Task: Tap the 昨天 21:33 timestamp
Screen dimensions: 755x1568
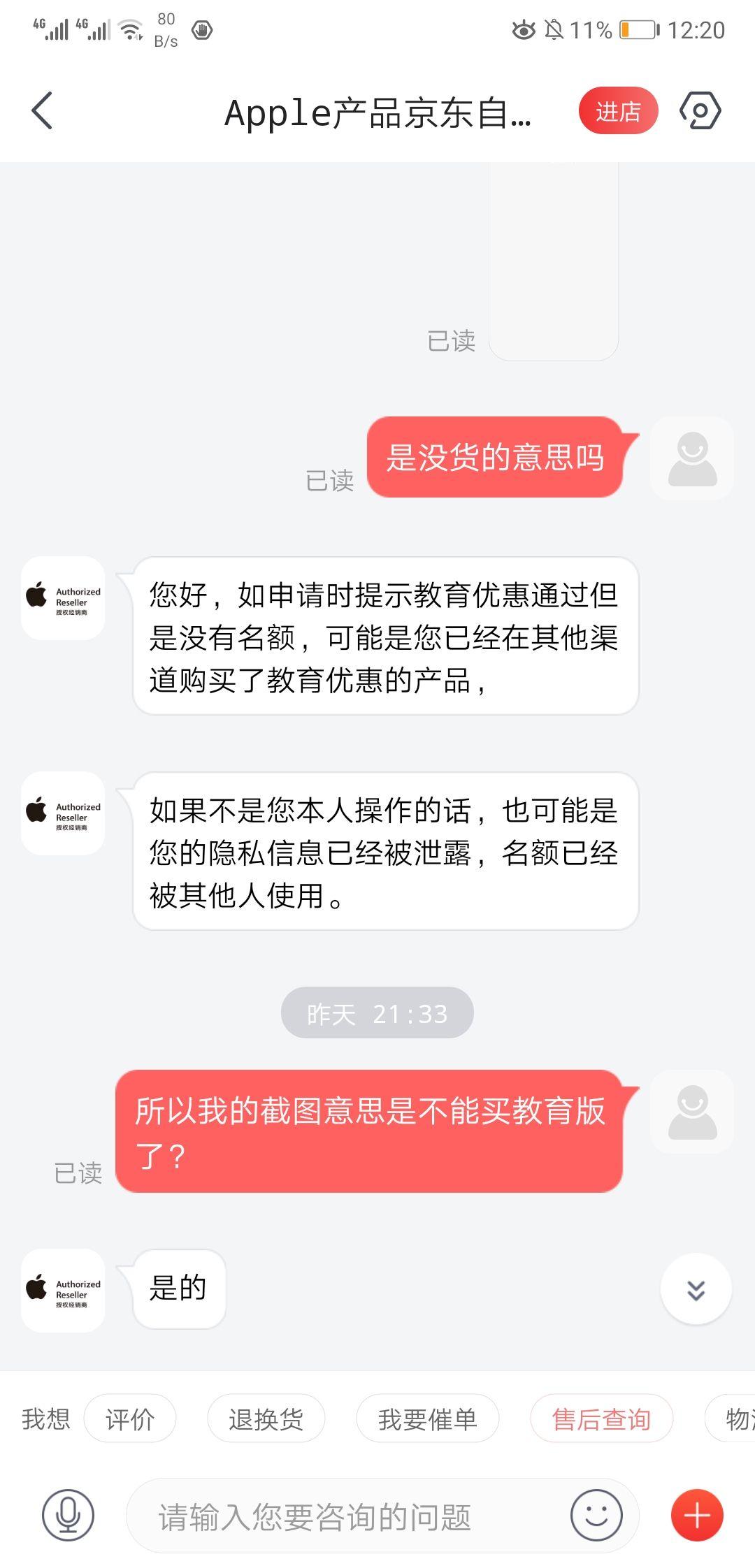Action: 377,1012
